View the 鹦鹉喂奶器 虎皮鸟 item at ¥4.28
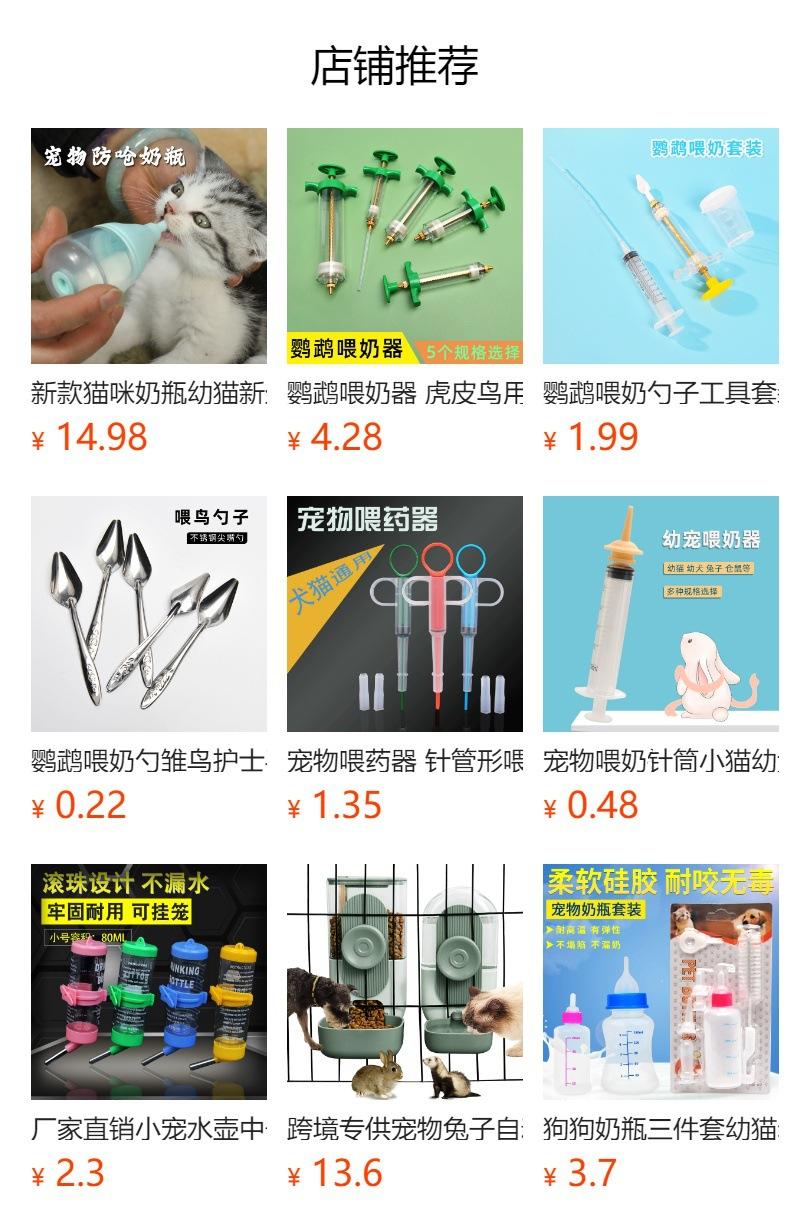 (x=405, y=293)
